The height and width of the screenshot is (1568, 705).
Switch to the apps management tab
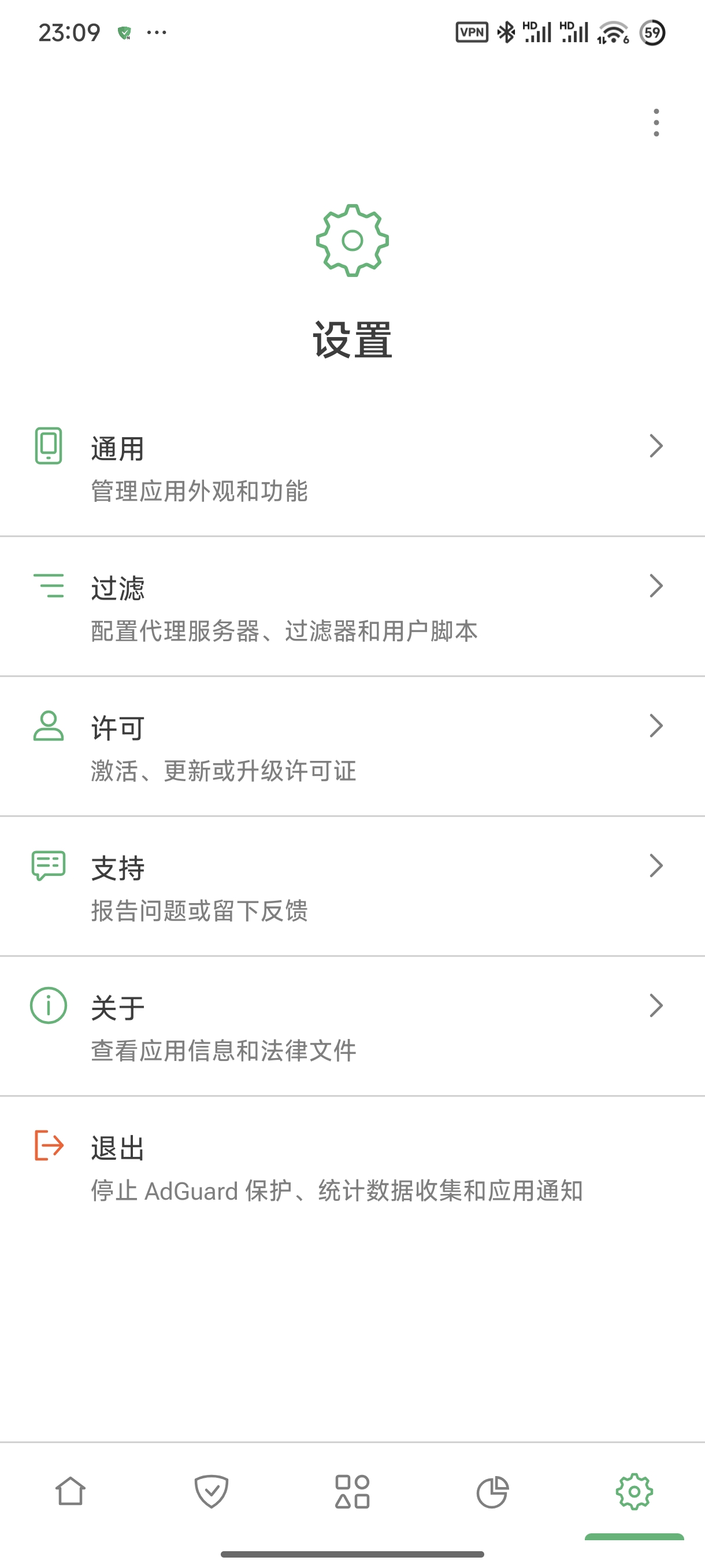tap(352, 1491)
